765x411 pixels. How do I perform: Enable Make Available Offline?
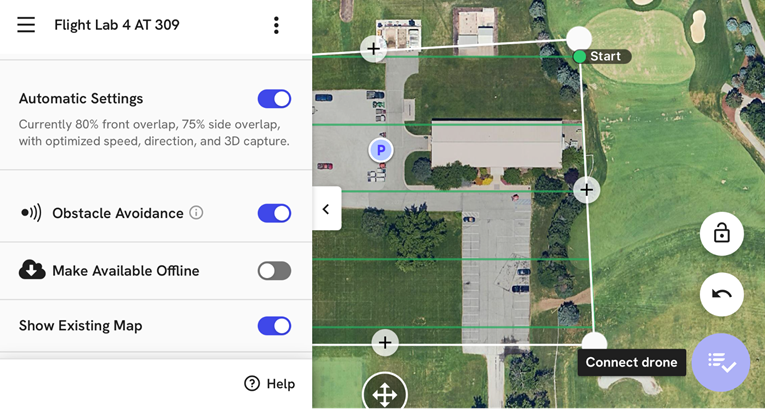point(274,271)
